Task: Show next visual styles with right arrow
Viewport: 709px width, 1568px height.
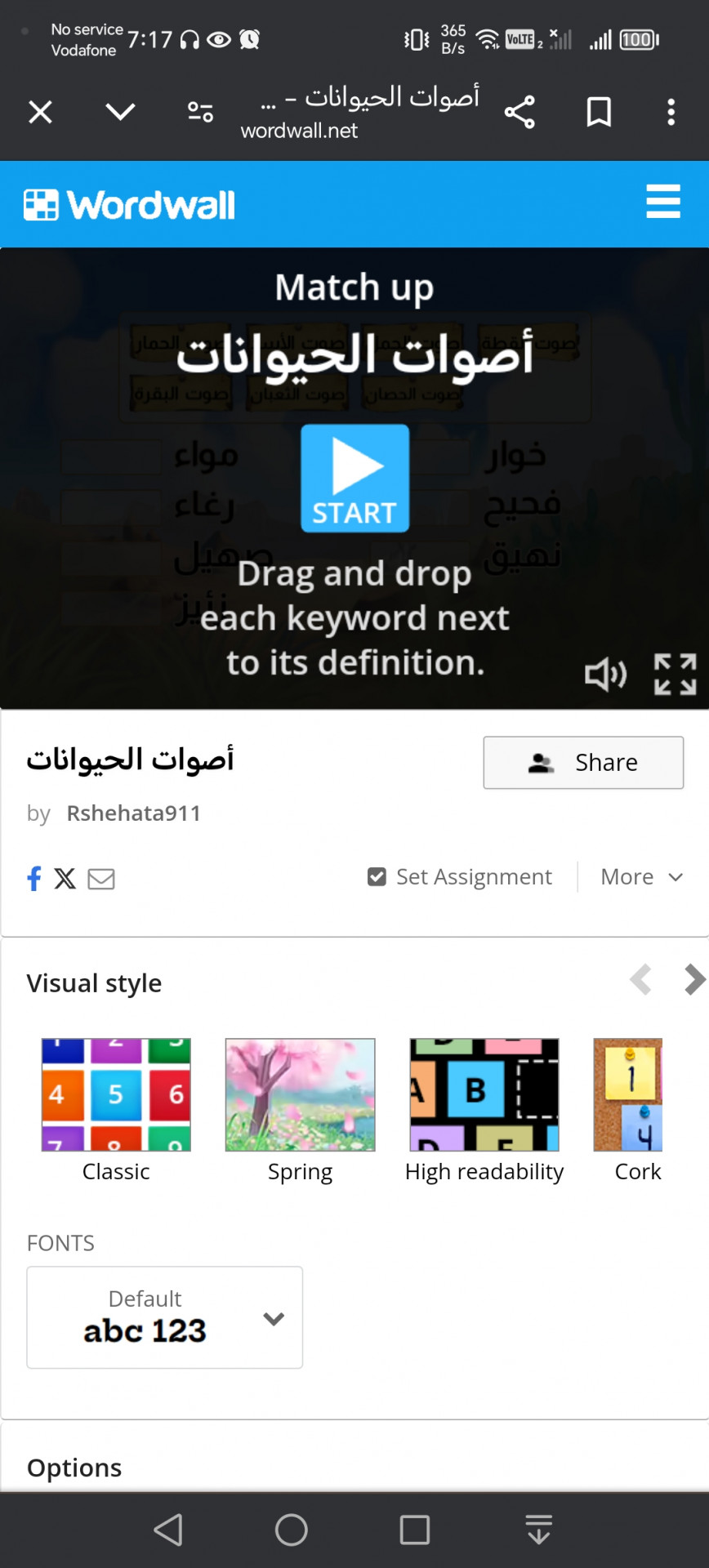Action: [693, 979]
